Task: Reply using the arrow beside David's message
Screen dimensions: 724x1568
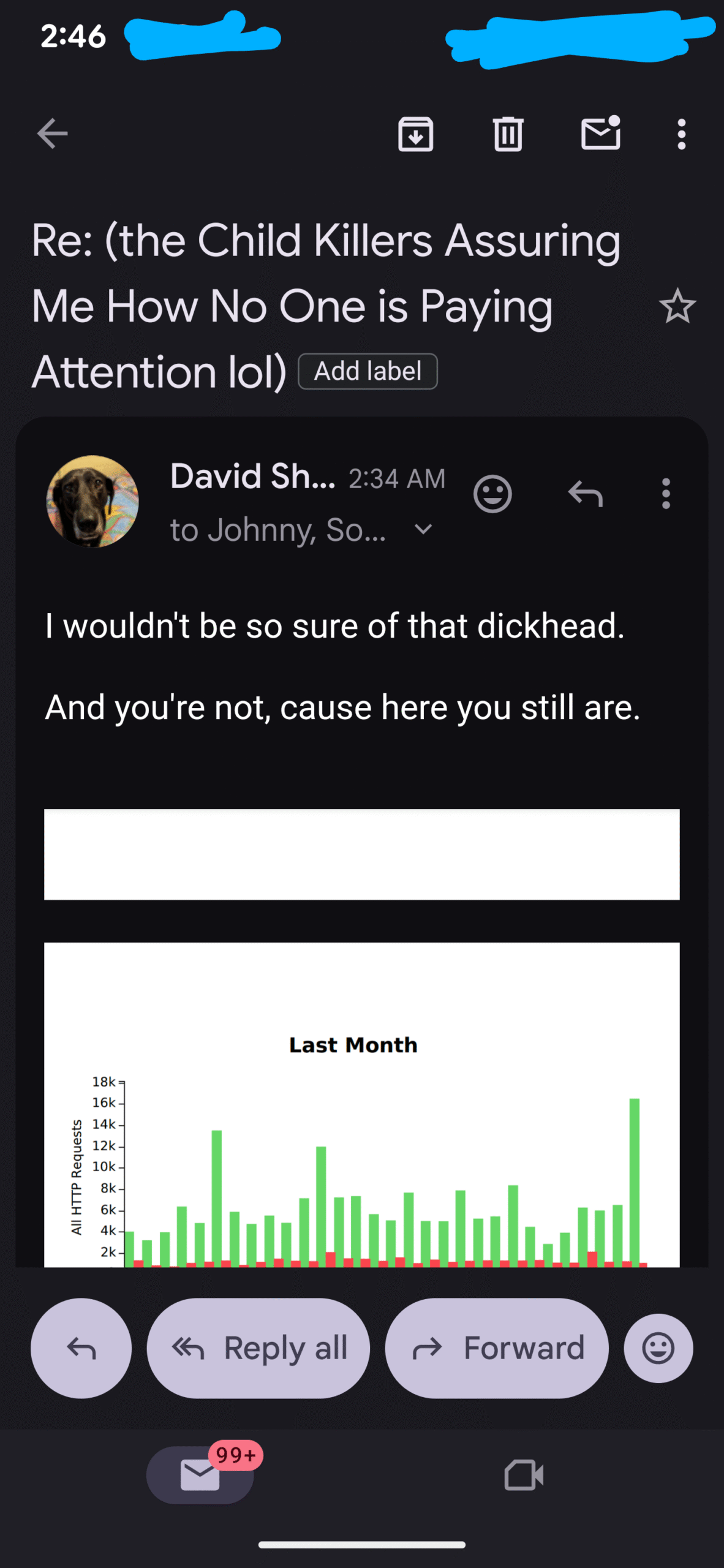Action: point(586,494)
